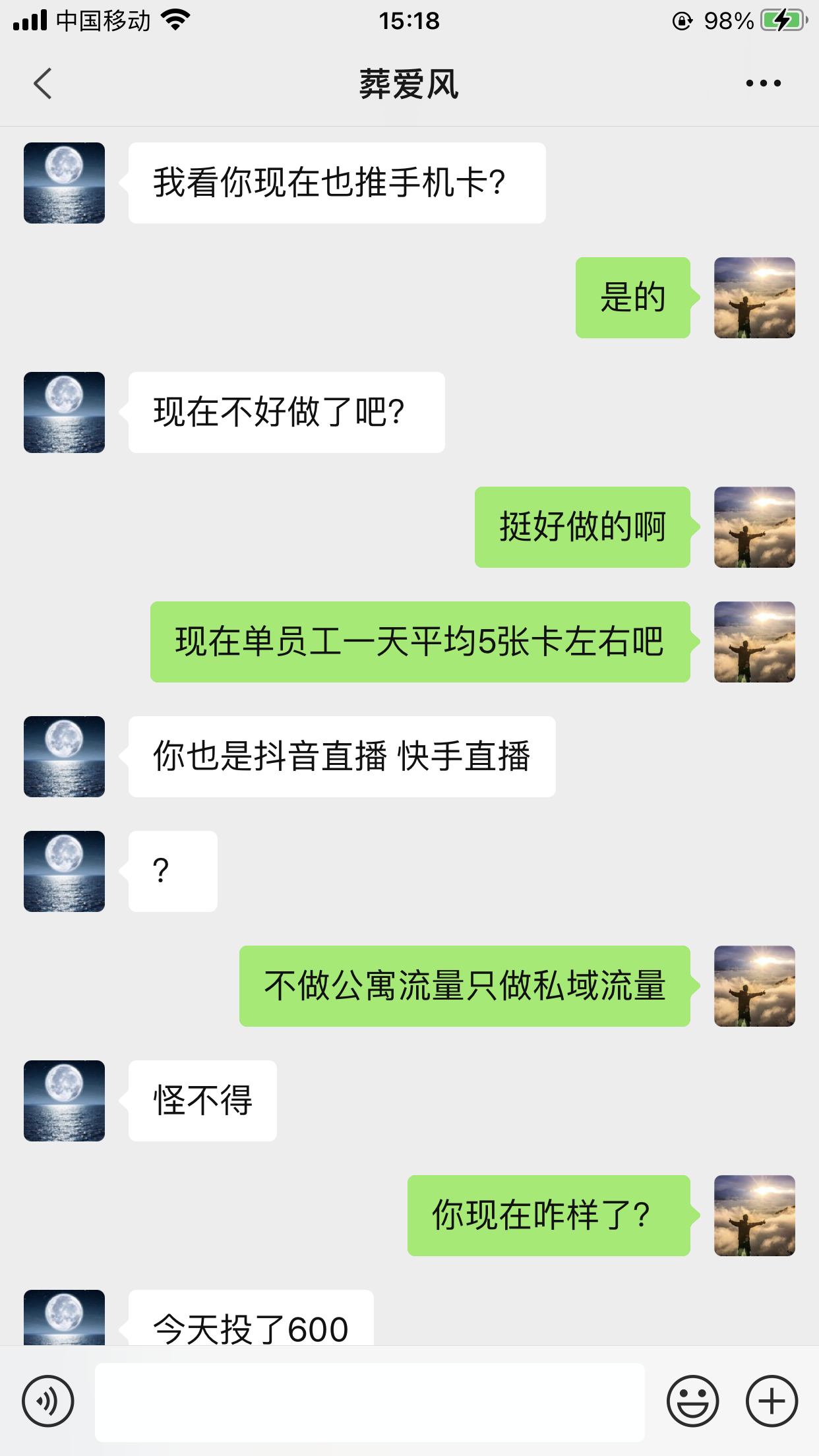Tap the chat title 葬爱风
Screen dimensions: 819x1456
point(409,84)
